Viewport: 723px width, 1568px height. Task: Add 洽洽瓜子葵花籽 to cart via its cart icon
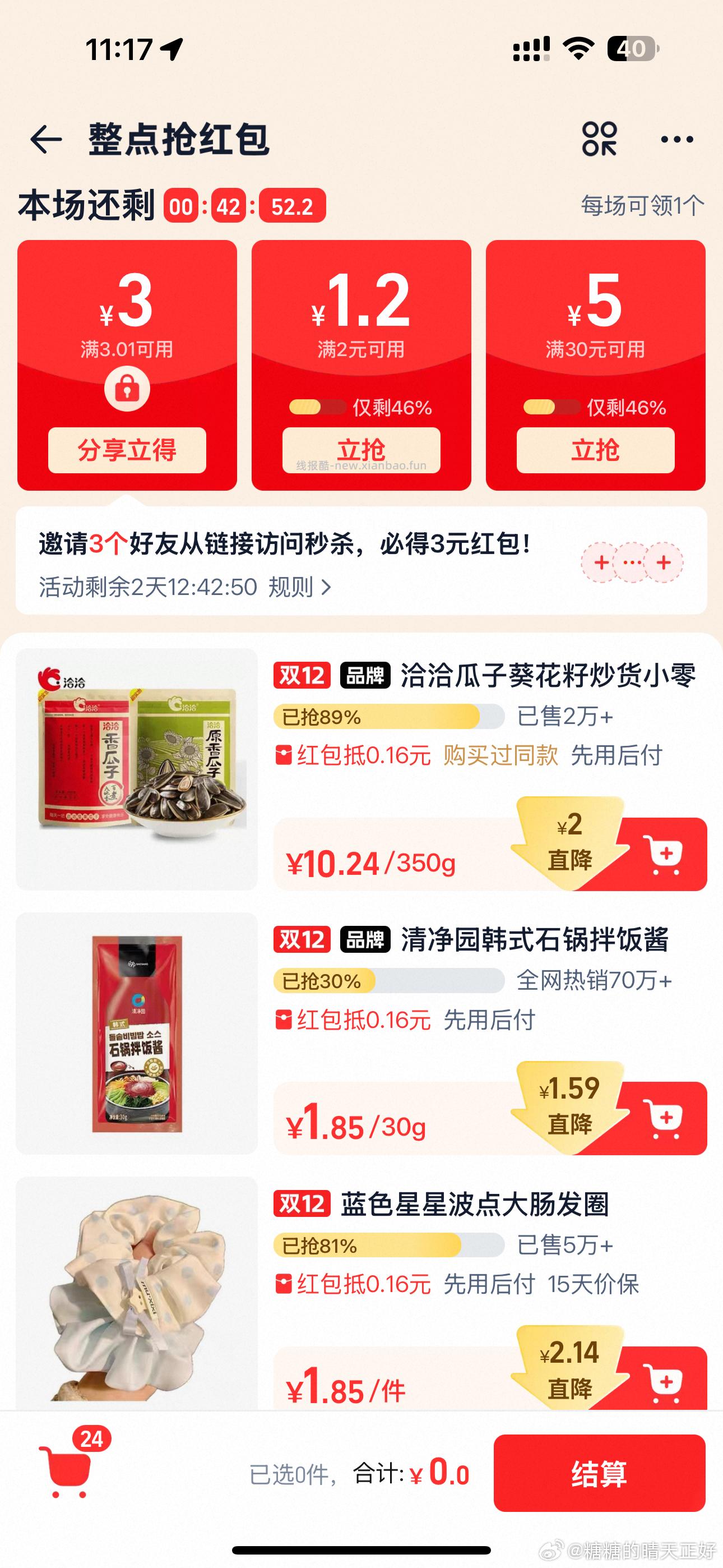(665, 855)
